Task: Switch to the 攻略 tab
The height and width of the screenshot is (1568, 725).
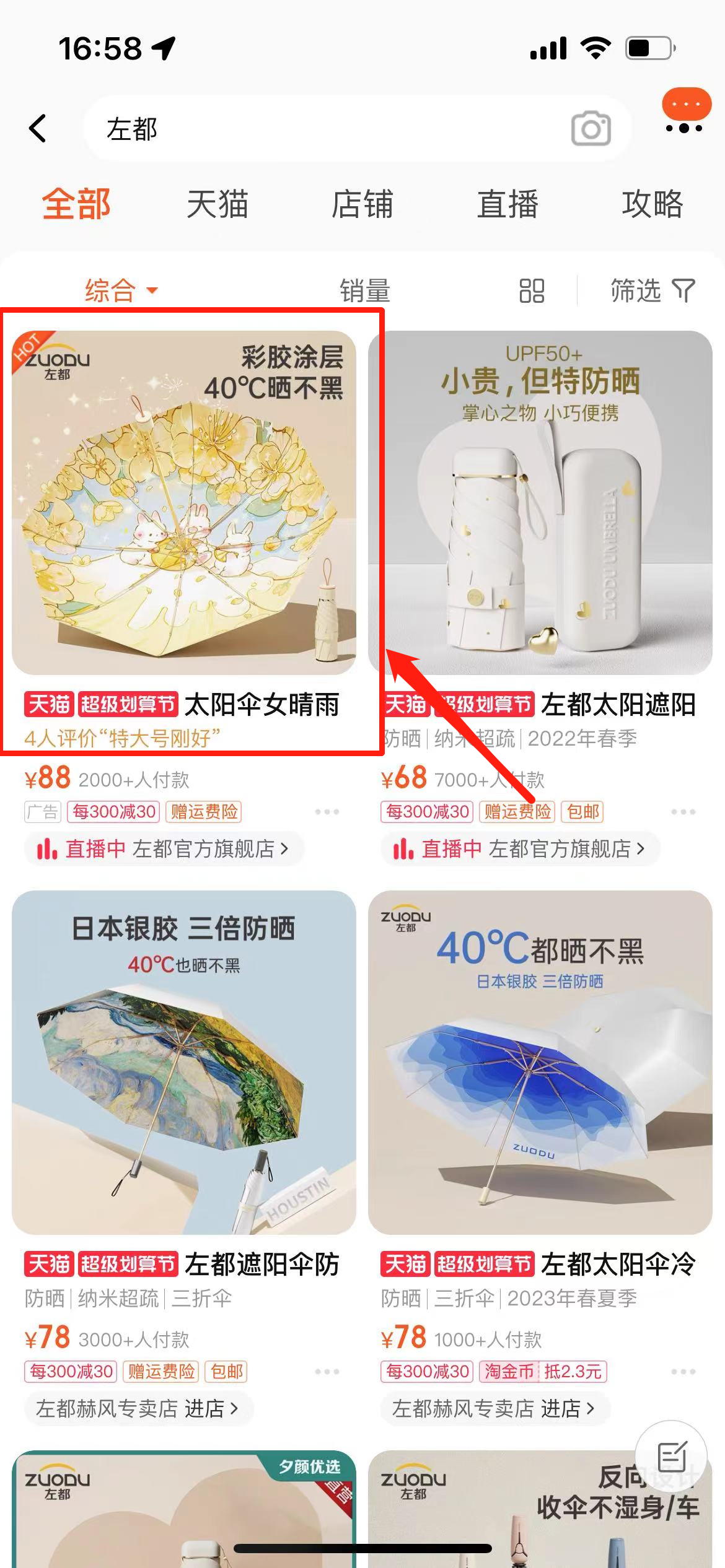Action: [x=652, y=204]
